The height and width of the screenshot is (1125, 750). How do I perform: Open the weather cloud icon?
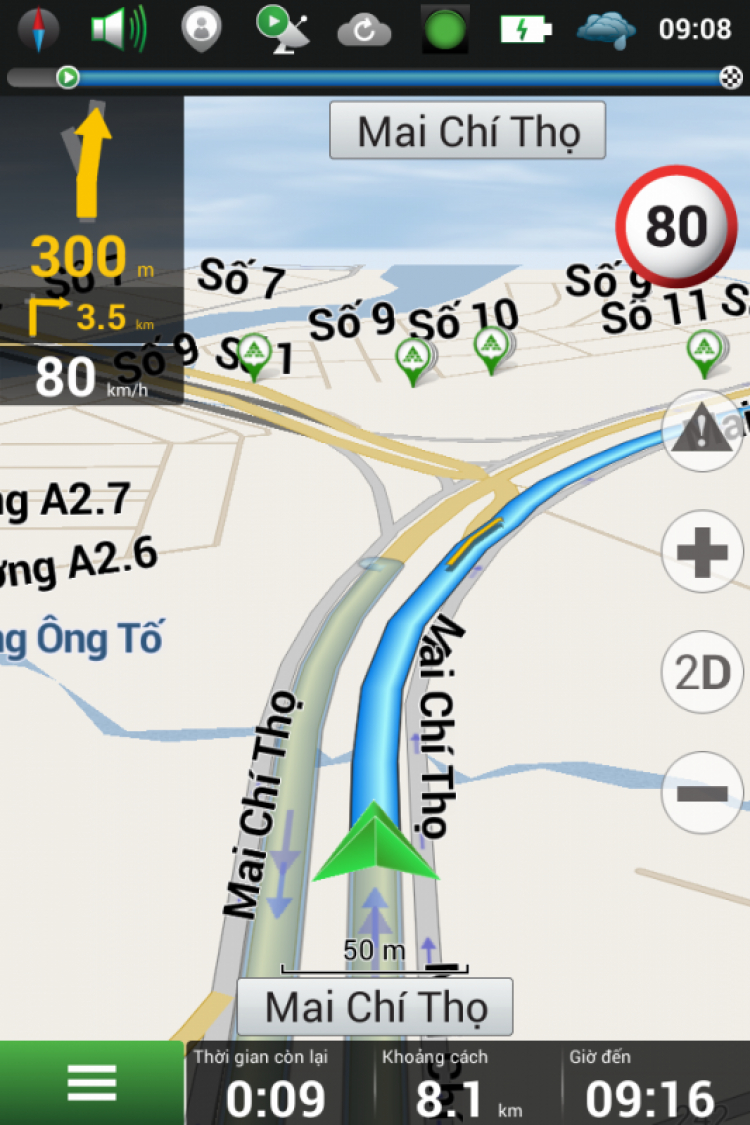pyautogui.click(x=606, y=30)
